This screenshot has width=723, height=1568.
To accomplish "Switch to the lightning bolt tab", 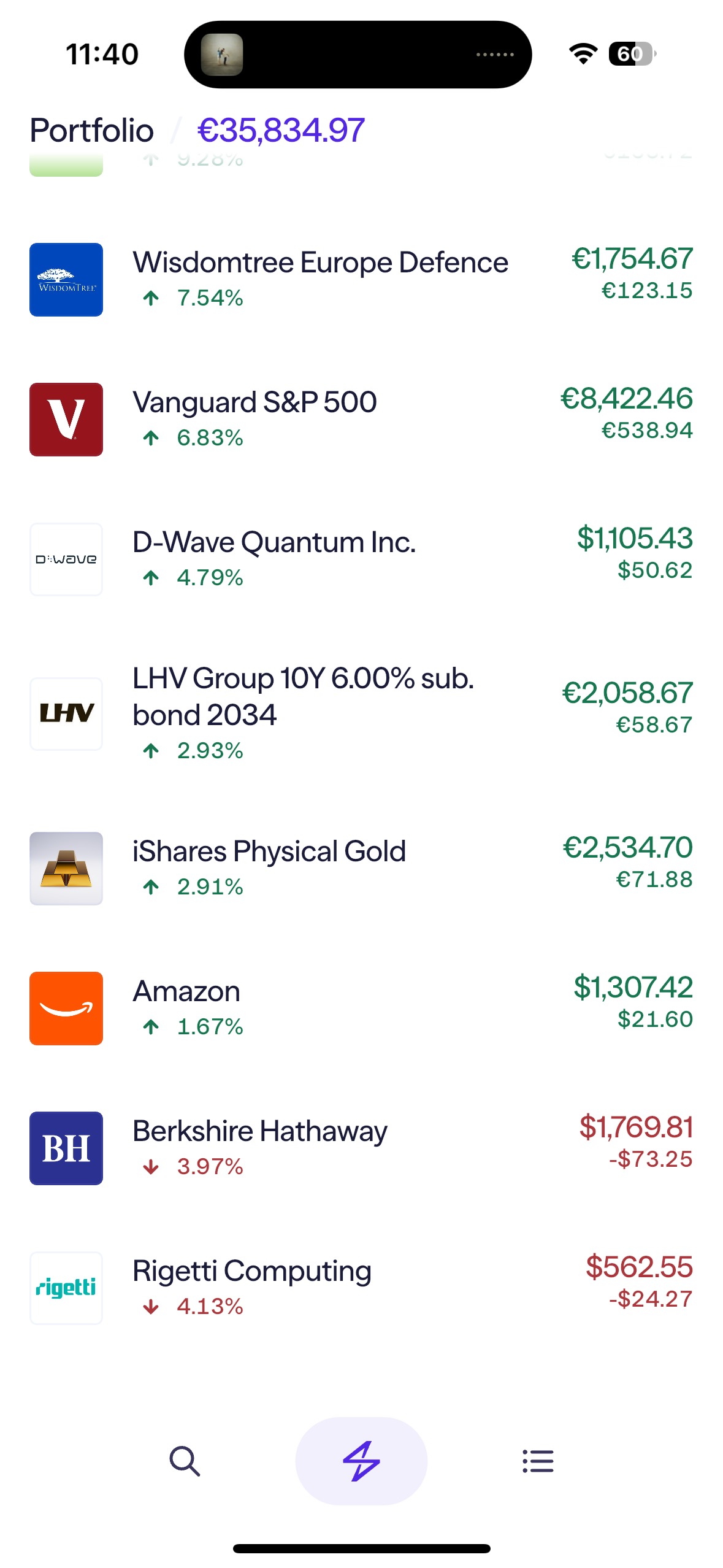I will (361, 1461).
